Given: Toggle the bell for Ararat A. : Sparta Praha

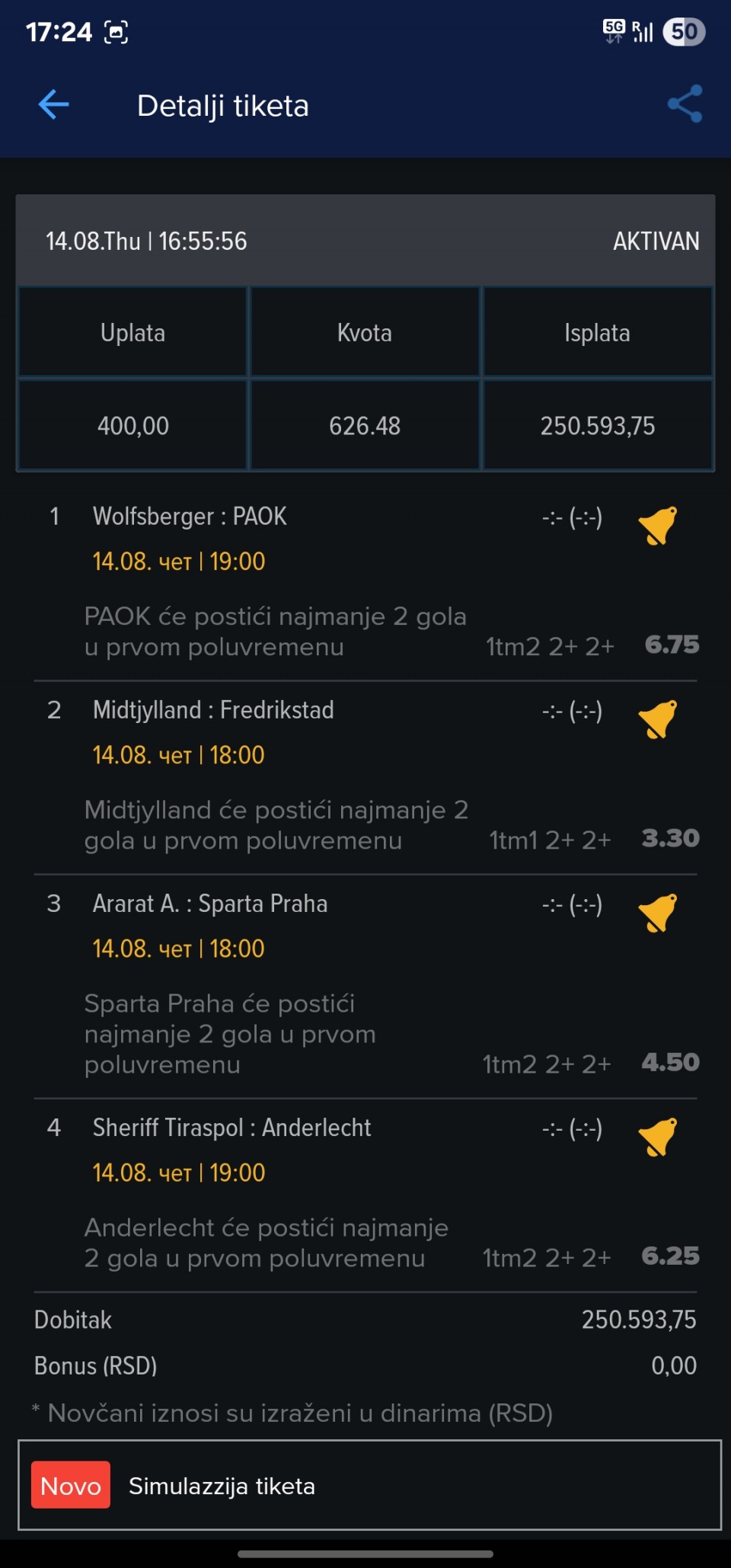Looking at the screenshot, I should tap(658, 912).
